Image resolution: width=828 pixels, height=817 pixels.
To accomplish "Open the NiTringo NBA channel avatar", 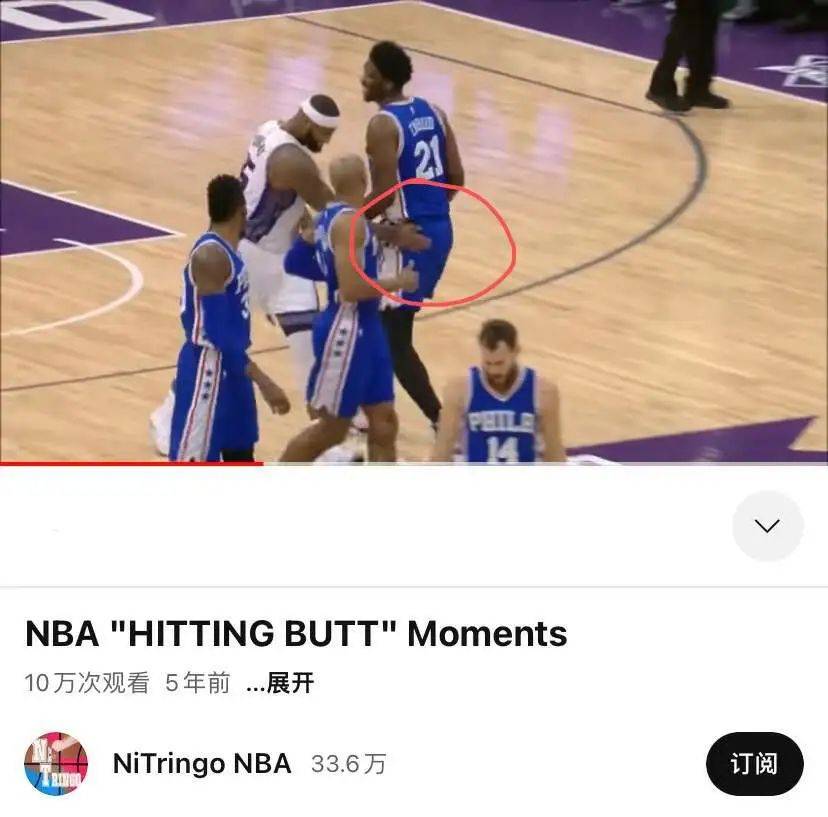I will (x=56, y=765).
